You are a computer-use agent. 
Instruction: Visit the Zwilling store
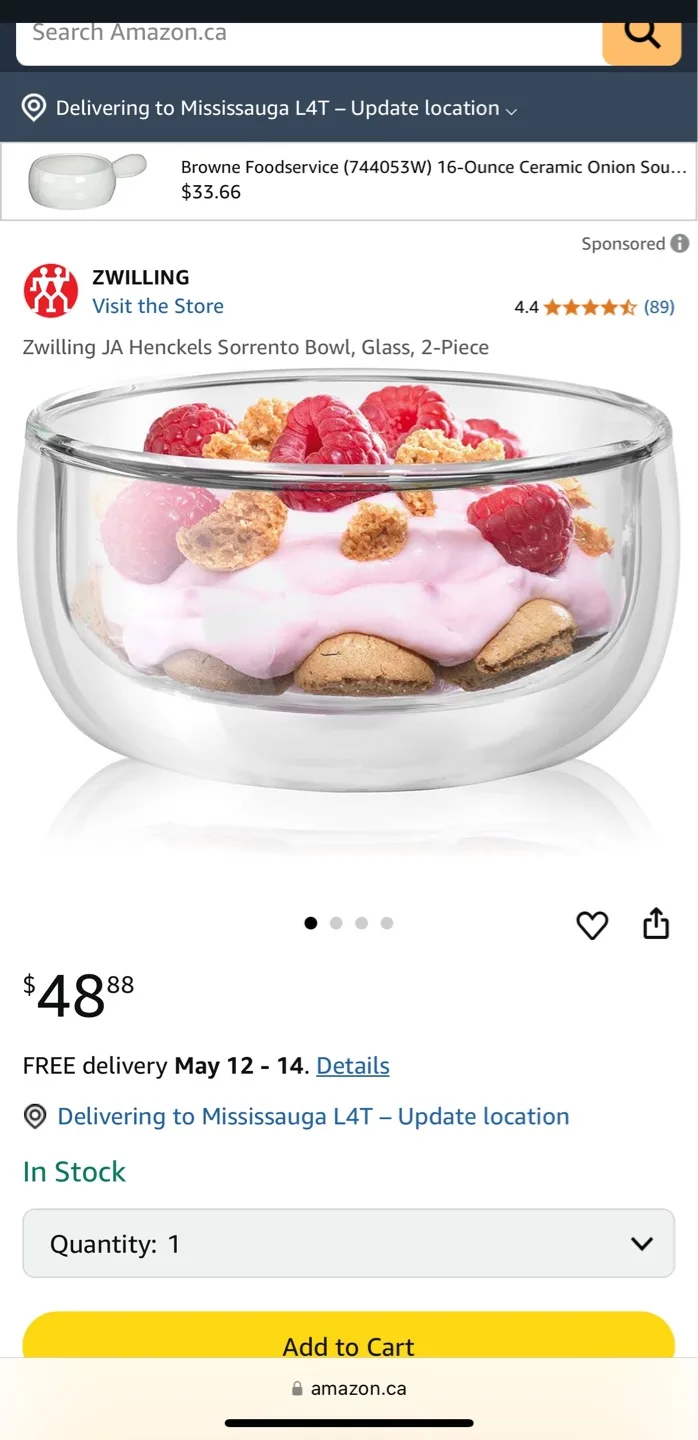click(x=158, y=306)
